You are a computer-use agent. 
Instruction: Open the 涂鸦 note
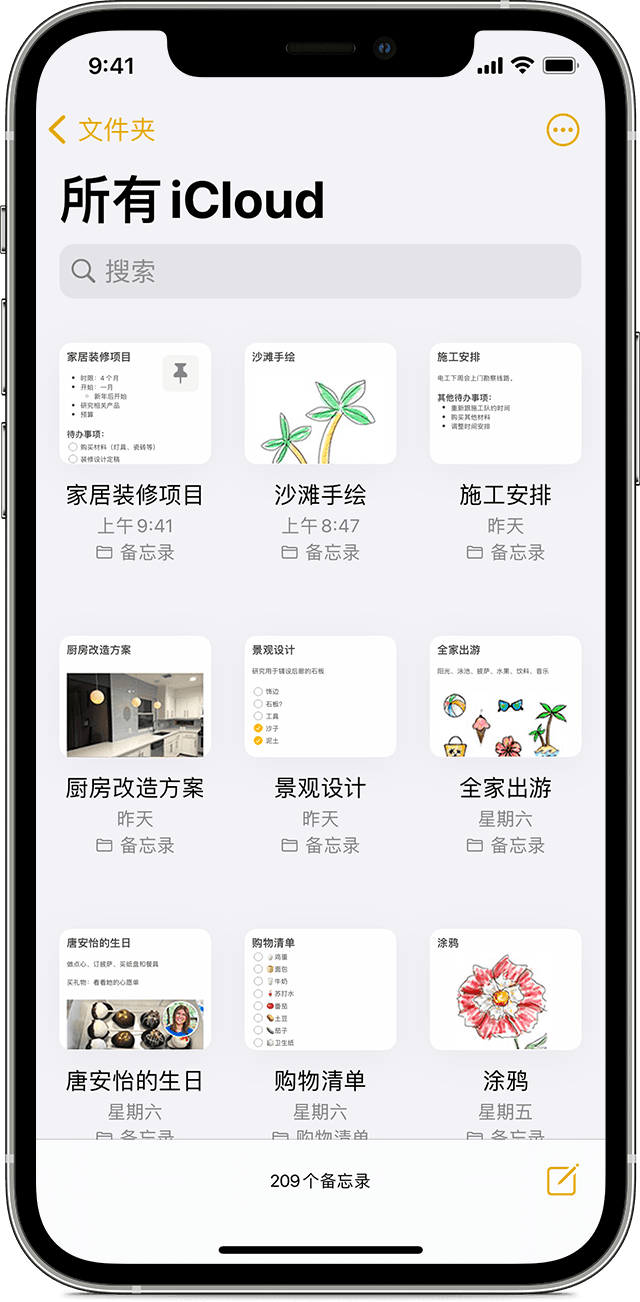pos(505,990)
